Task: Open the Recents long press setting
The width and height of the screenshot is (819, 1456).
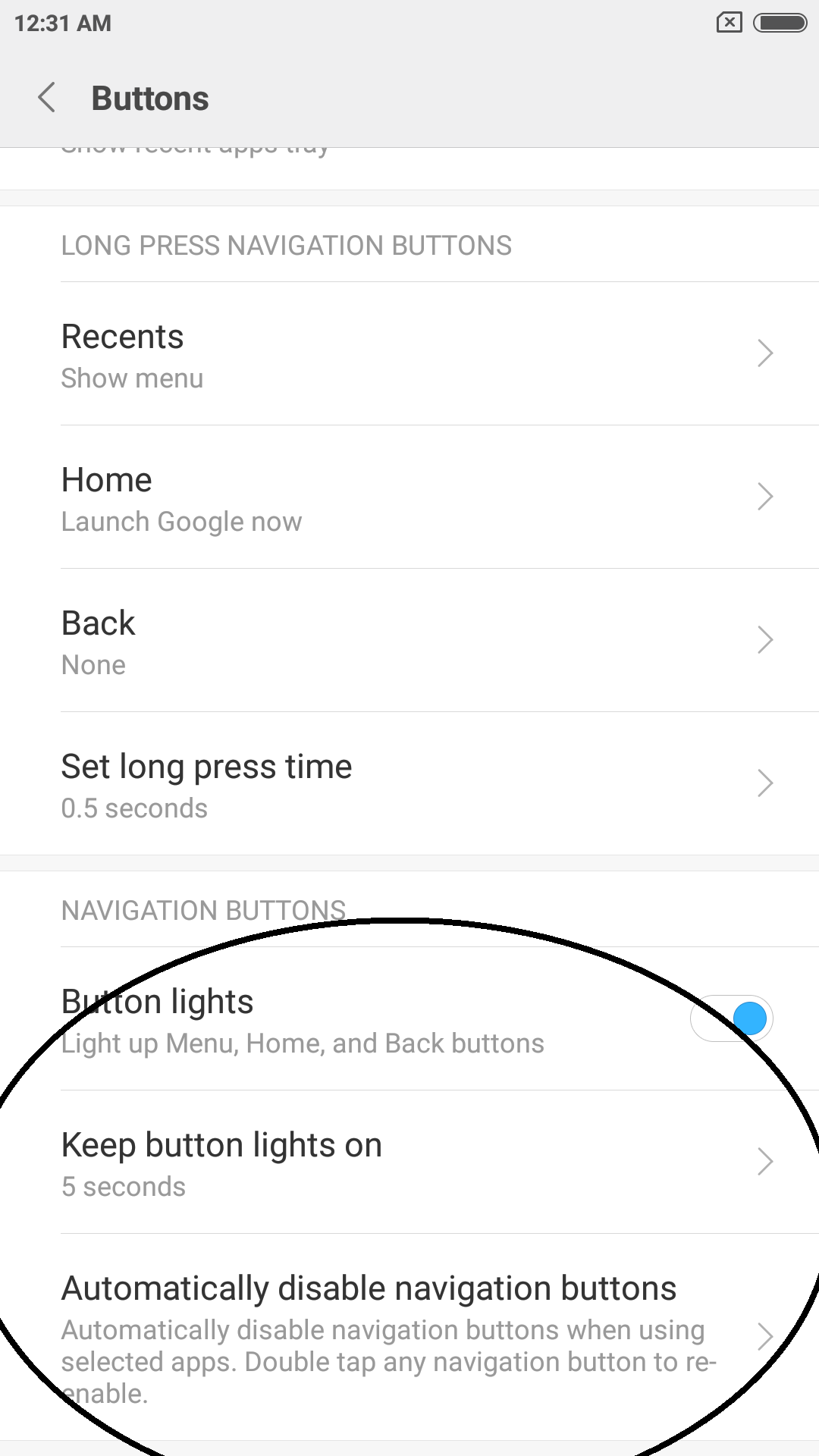Action: tap(409, 353)
